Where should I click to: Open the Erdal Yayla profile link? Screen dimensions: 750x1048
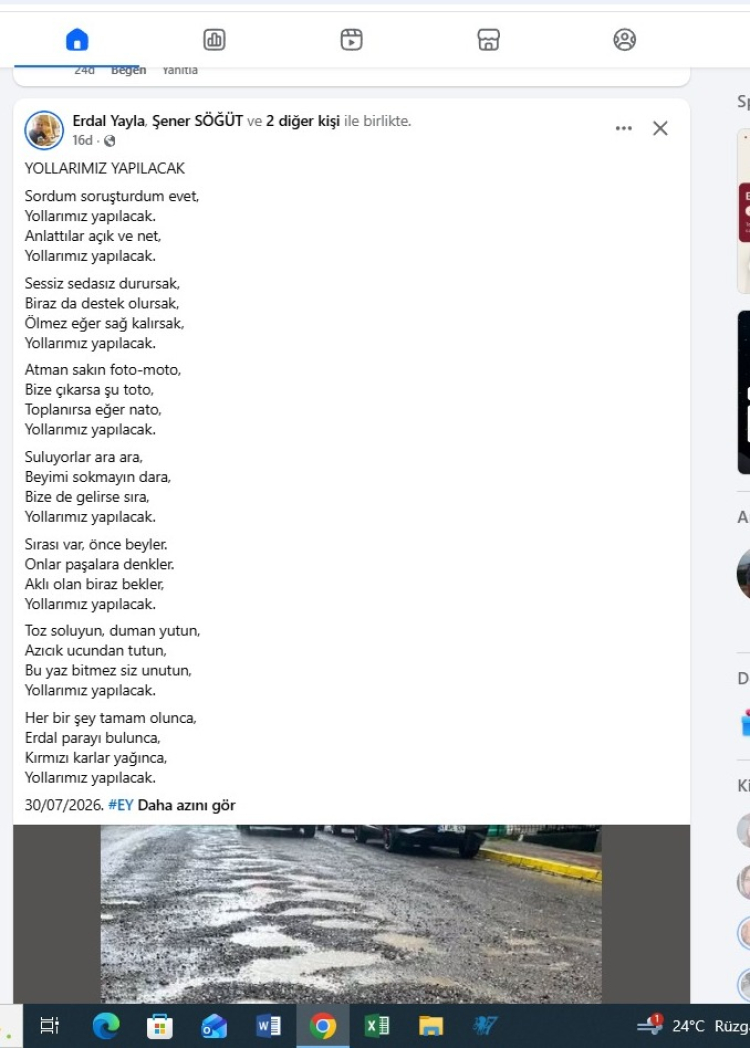click(108, 121)
